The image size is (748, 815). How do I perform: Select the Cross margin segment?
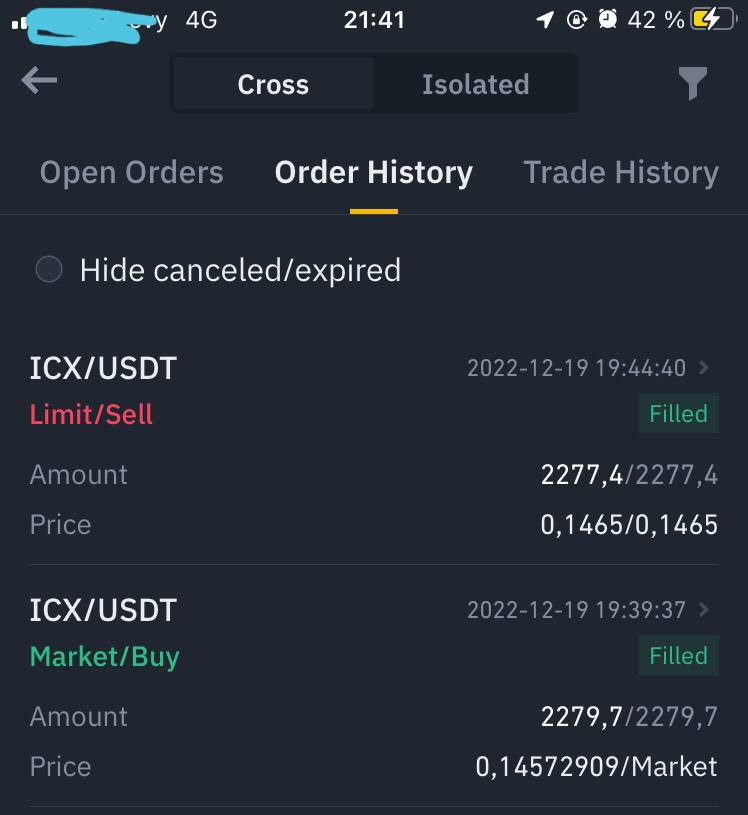point(273,84)
